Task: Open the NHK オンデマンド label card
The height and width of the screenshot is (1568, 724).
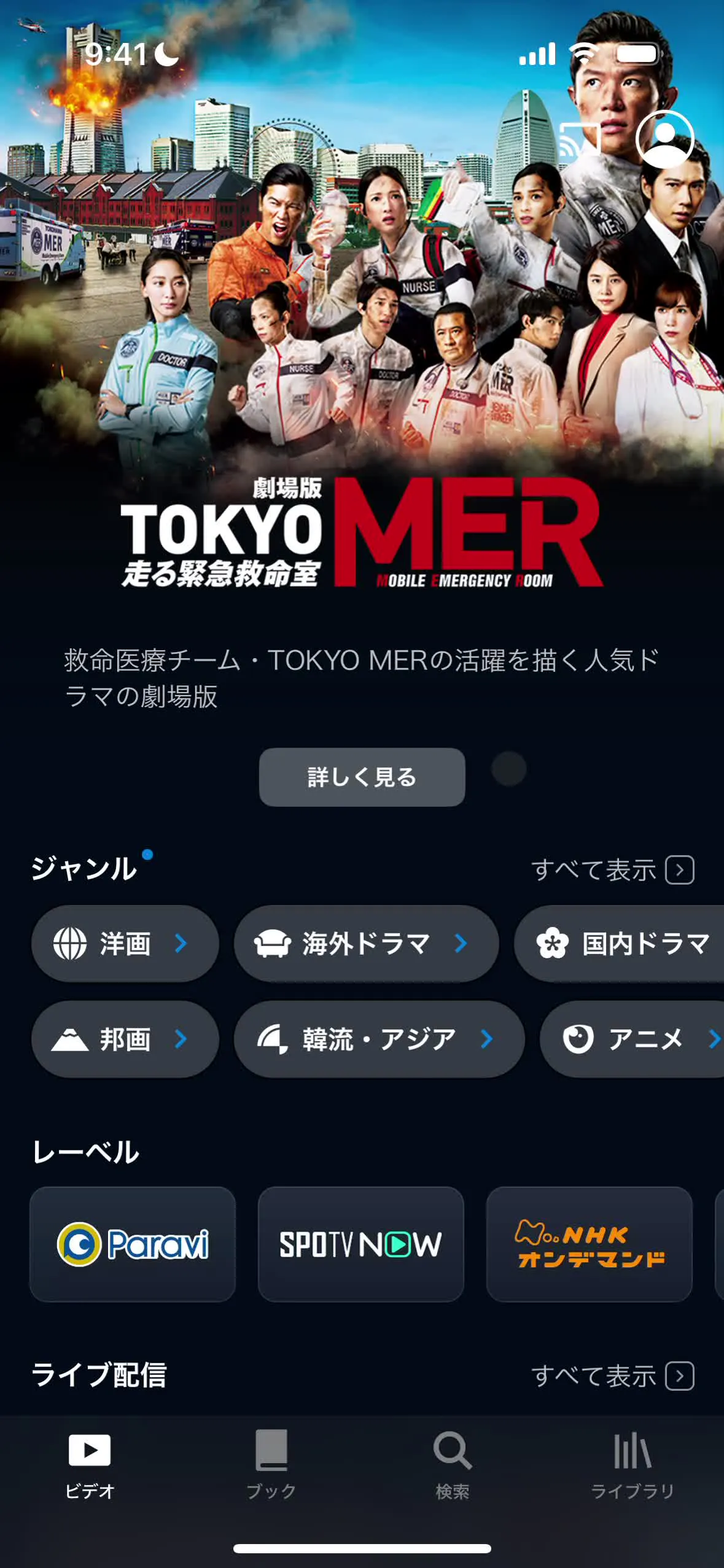Action: point(590,1244)
